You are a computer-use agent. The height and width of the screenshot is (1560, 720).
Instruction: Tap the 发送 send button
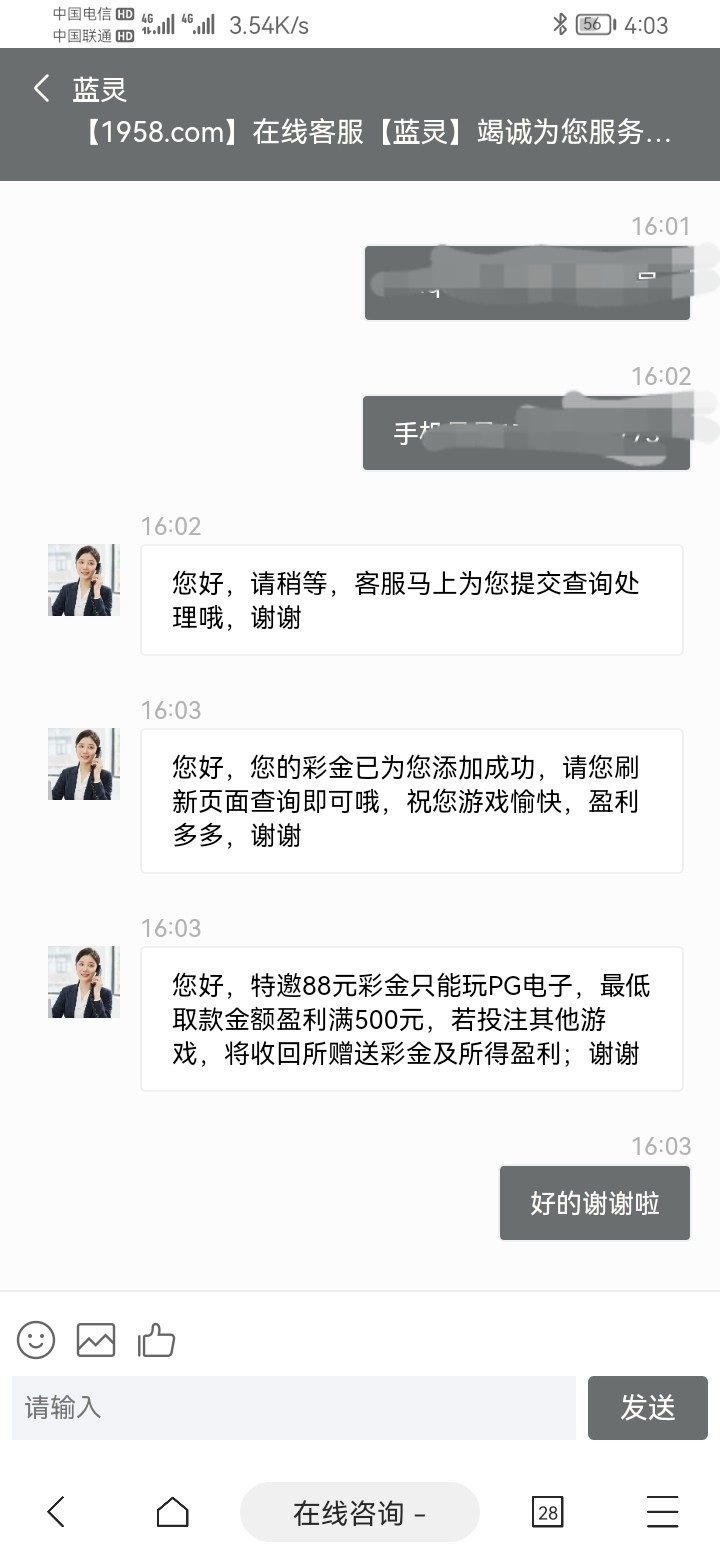pos(647,1407)
